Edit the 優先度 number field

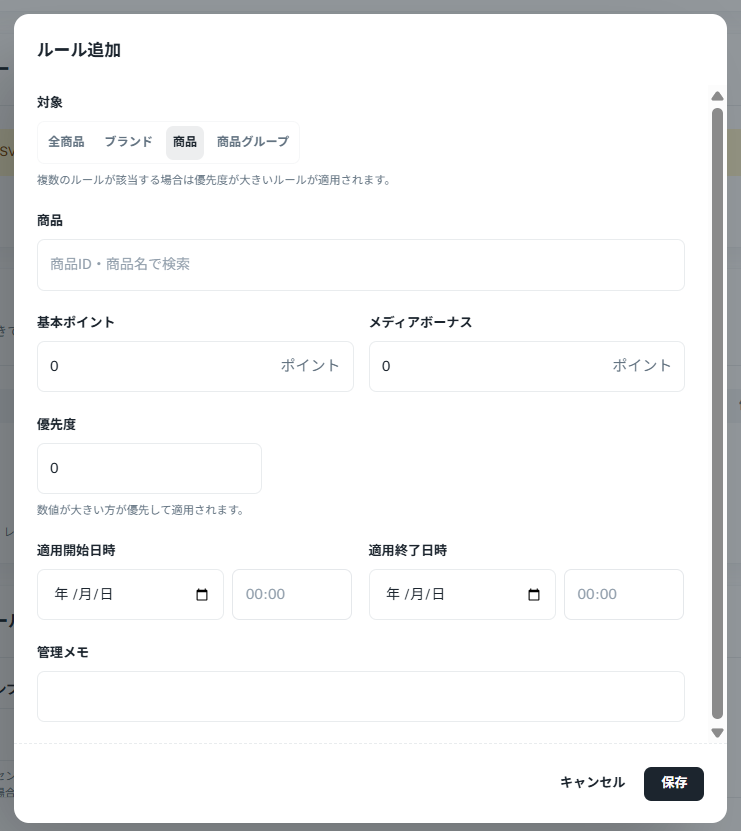149,468
